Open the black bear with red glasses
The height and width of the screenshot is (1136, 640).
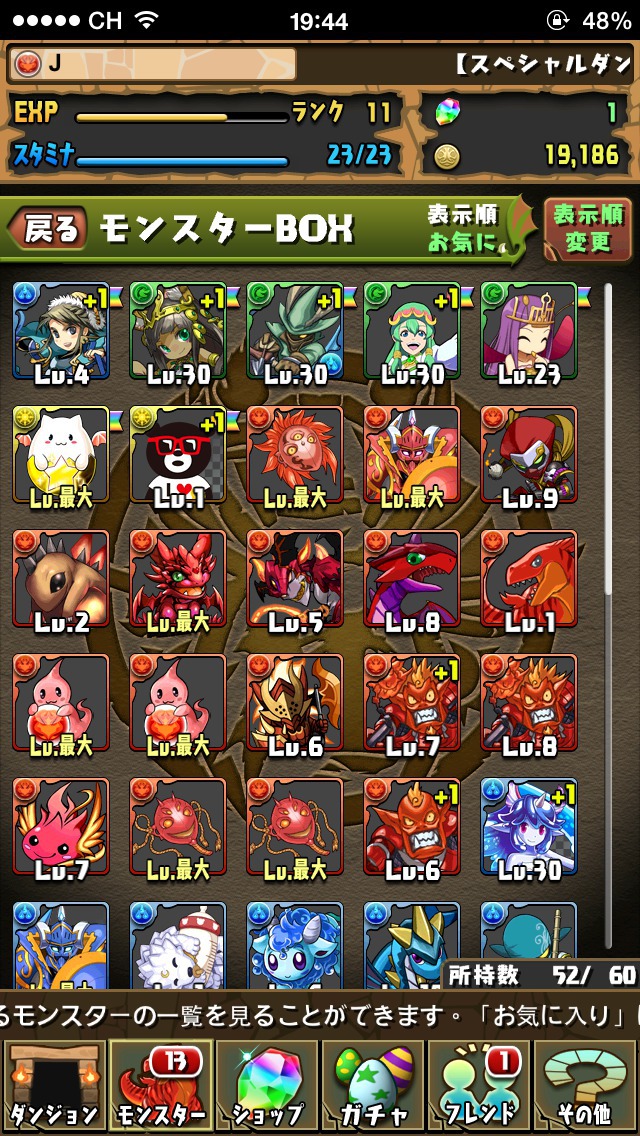[x=178, y=454]
